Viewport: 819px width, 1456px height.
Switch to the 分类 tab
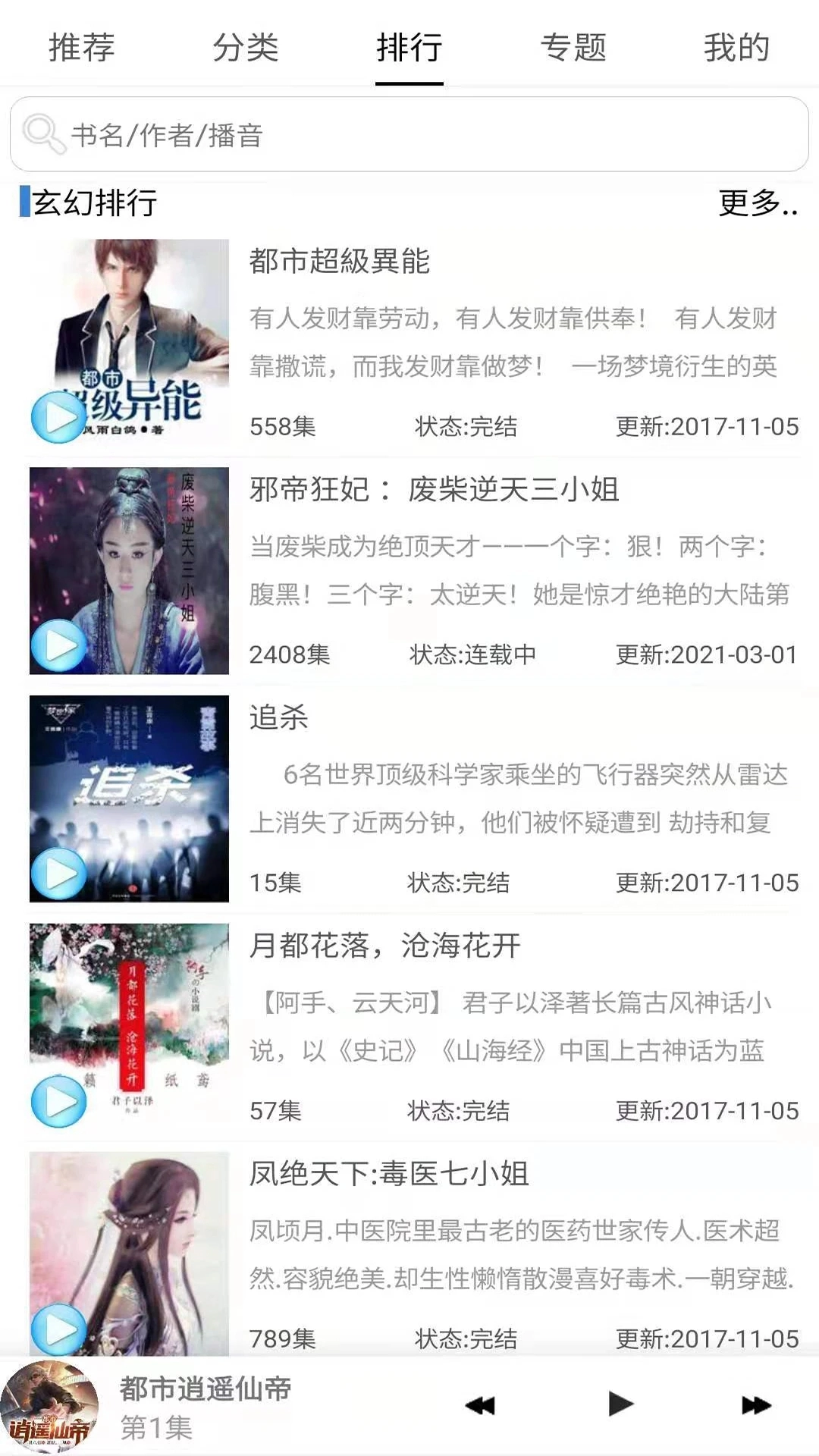click(x=246, y=47)
